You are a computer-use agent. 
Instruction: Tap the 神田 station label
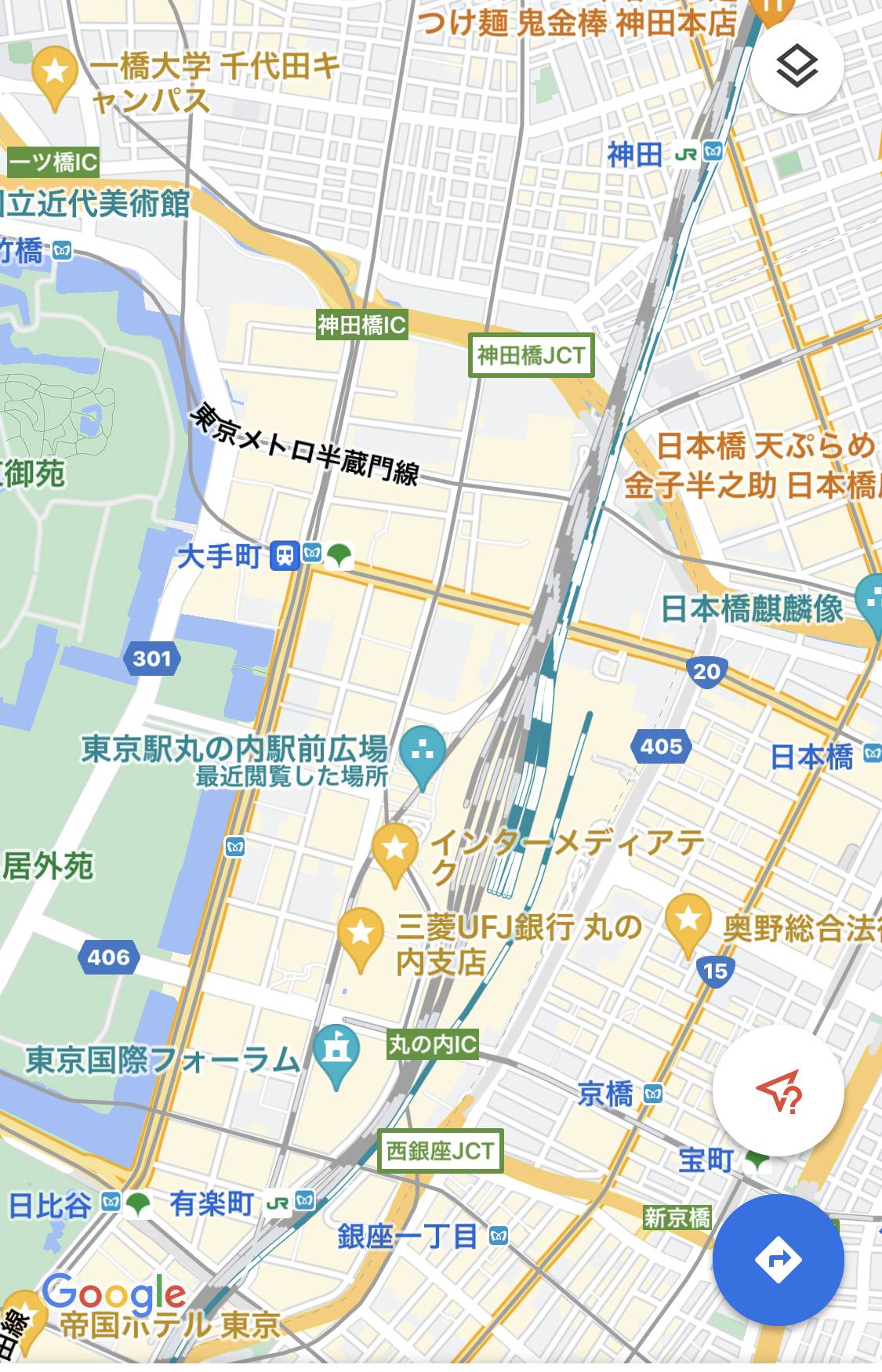(x=635, y=154)
